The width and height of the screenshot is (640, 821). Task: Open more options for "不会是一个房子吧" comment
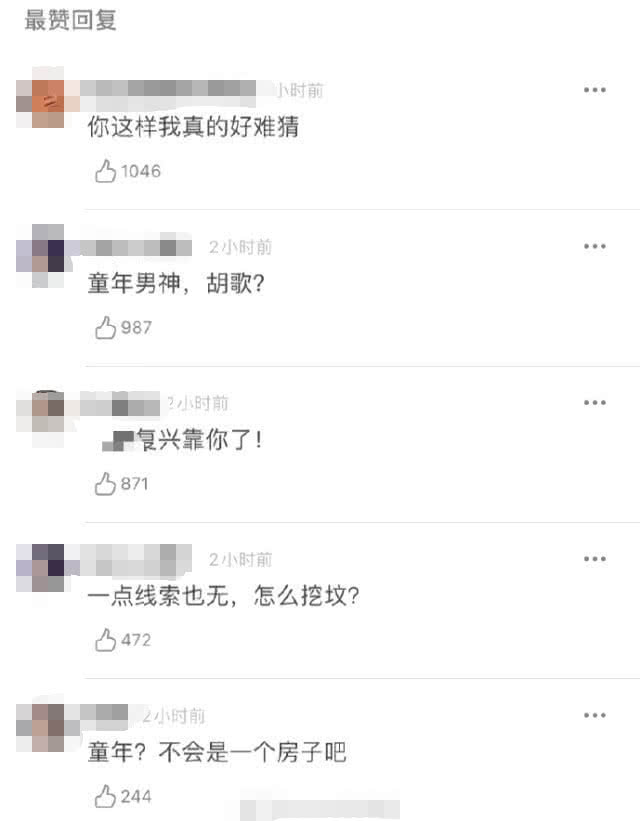click(595, 715)
